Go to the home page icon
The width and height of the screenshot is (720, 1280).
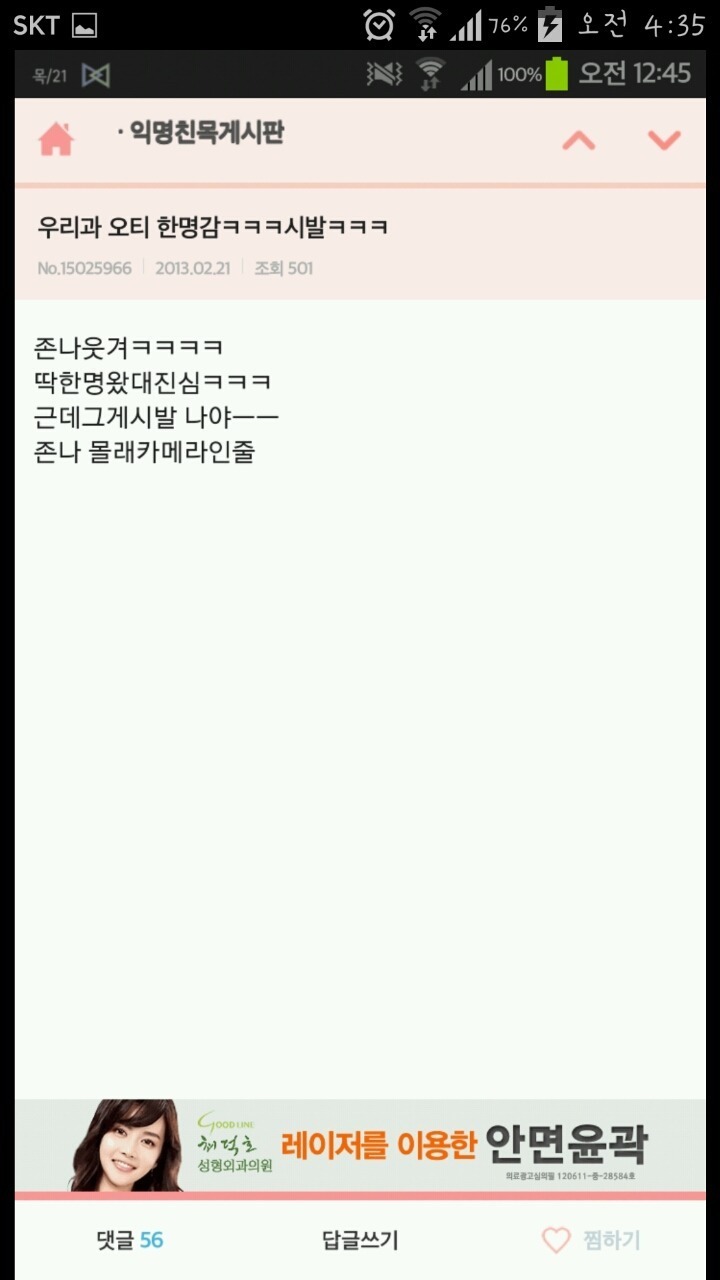click(56, 140)
